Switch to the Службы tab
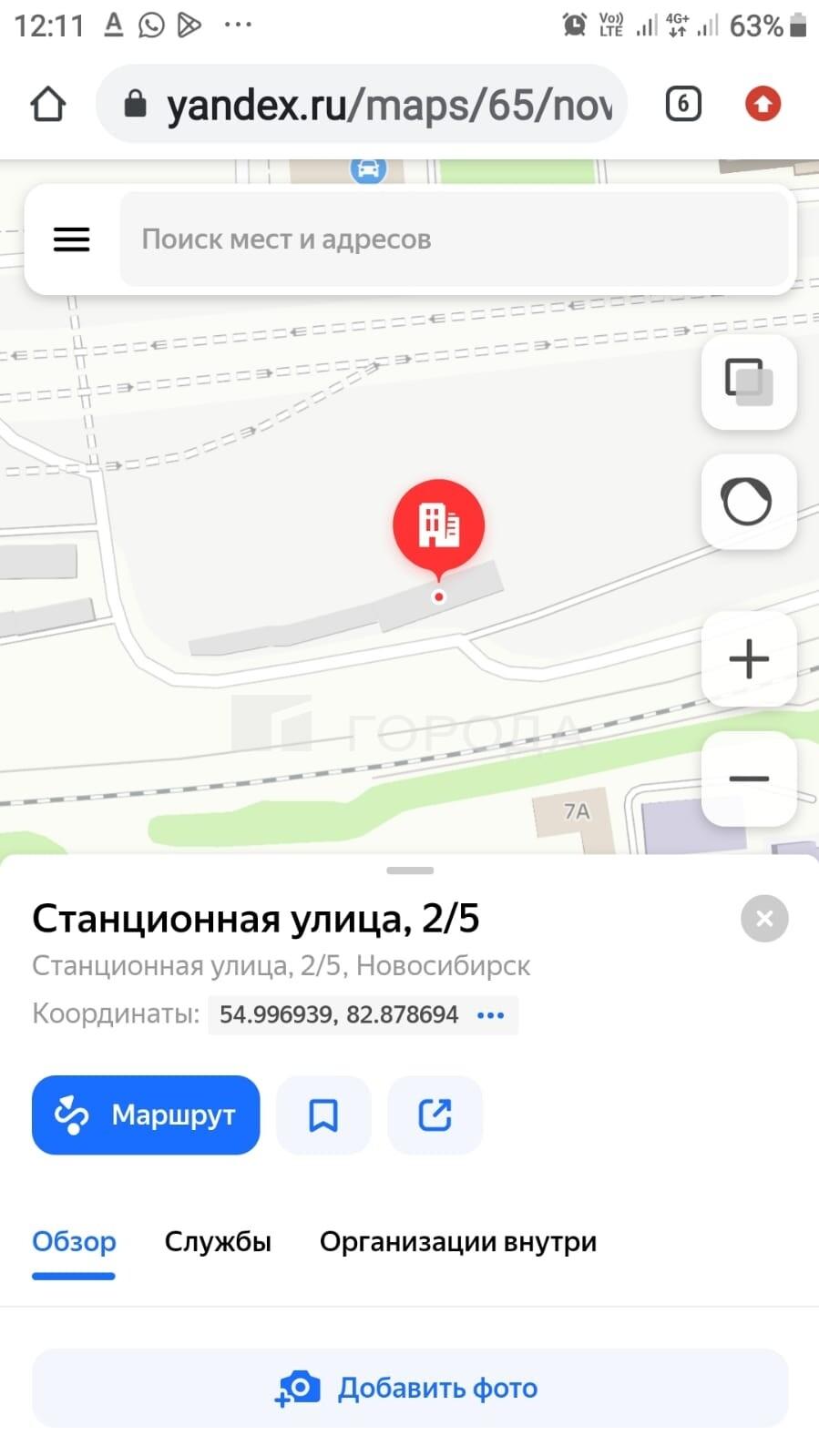This screenshot has height=1456, width=819. point(218,1242)
